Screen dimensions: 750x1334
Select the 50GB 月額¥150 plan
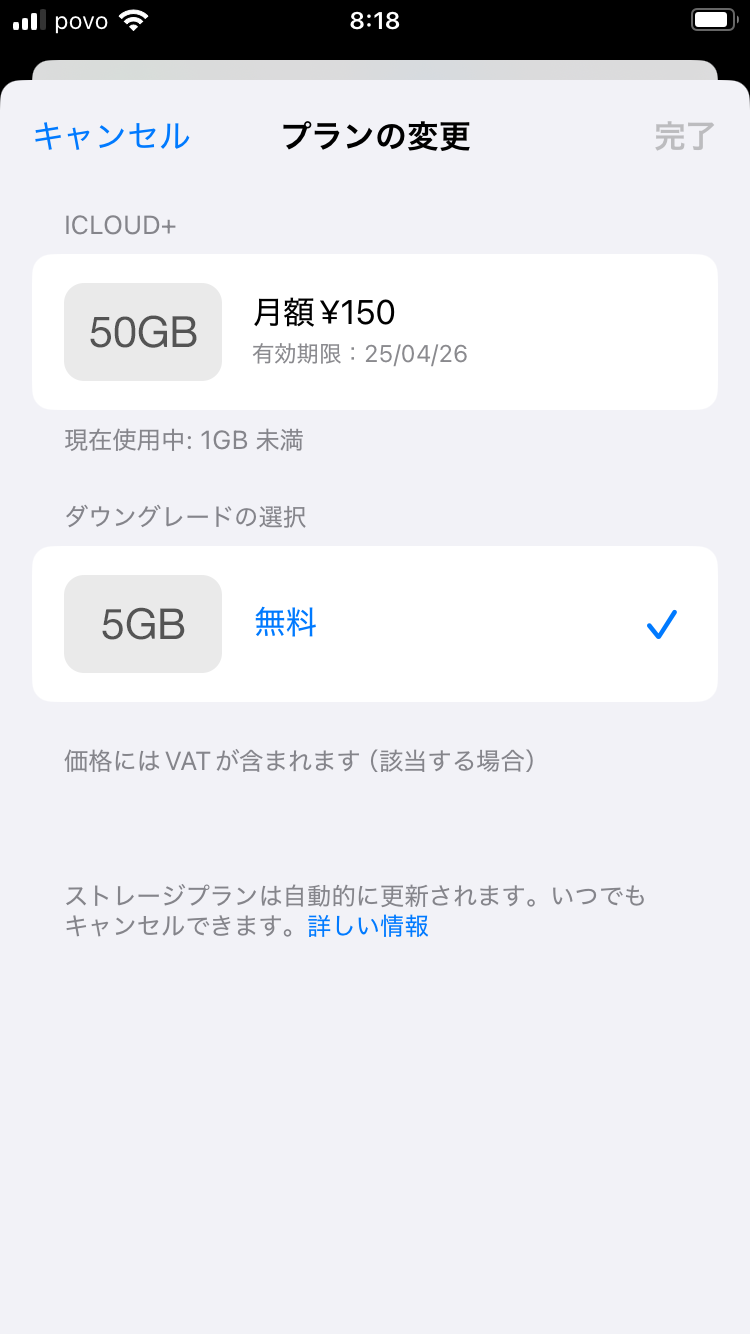click(374, 332)
